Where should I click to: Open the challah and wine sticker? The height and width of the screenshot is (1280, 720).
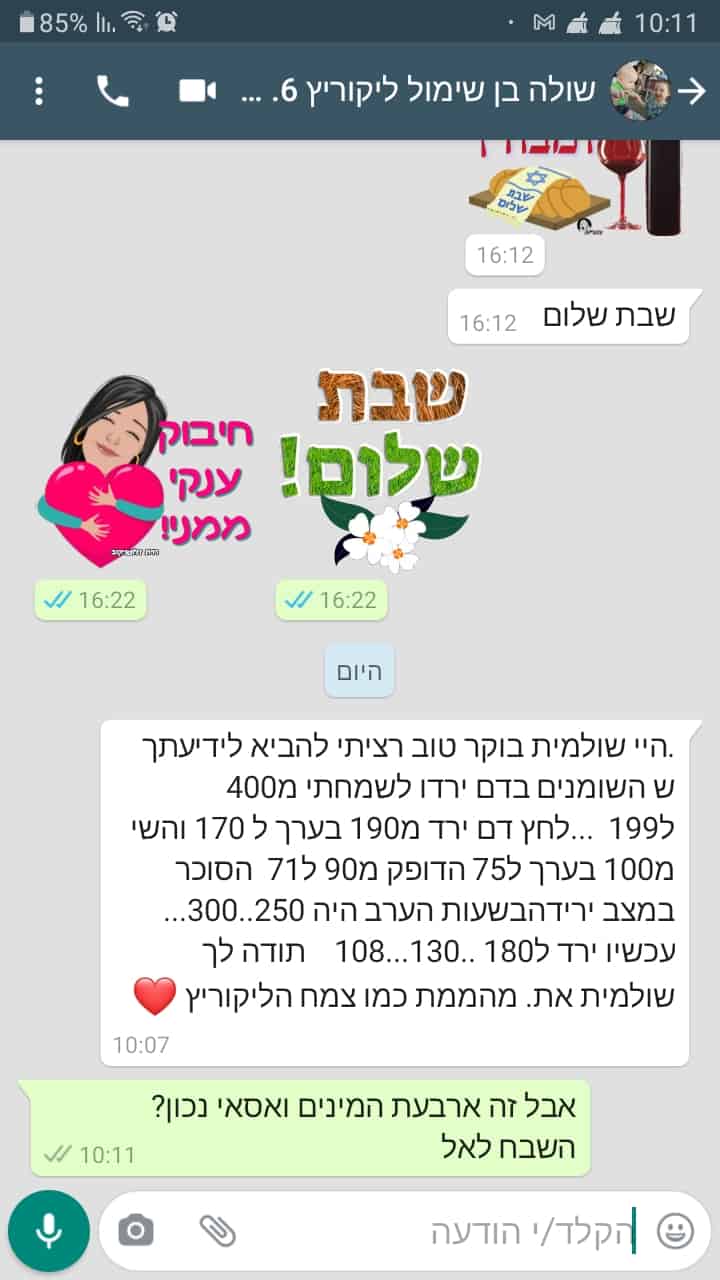click(x=575, y=188)
